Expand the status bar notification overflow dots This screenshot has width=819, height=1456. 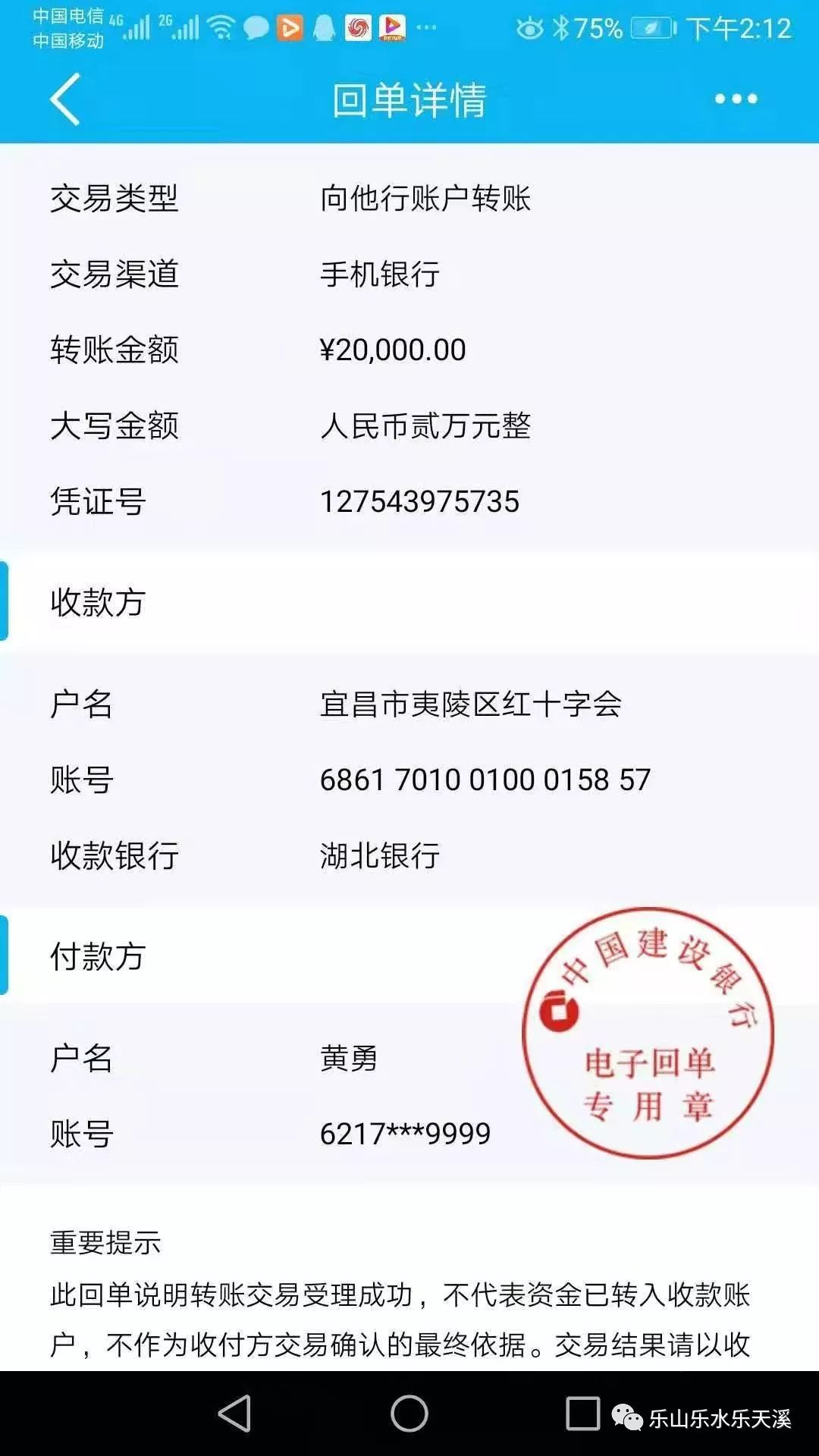tap(426, 28)
